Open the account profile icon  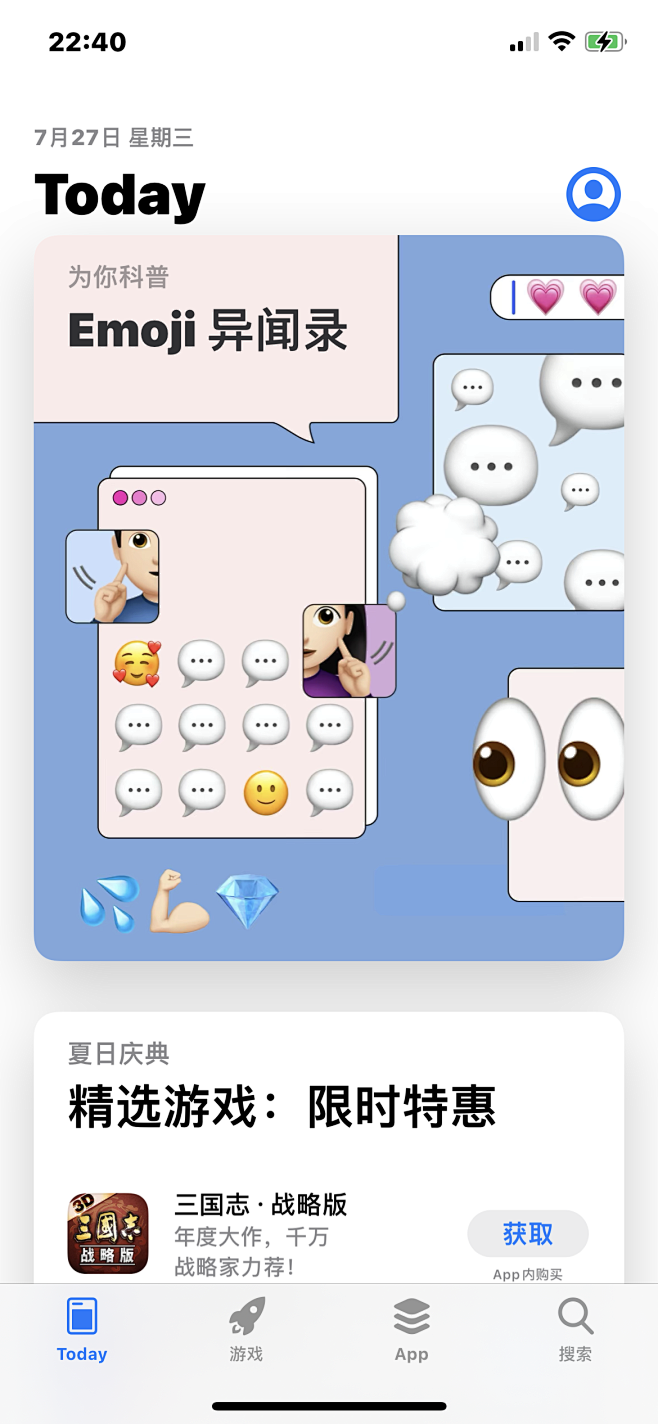click(x=593, y=194)
